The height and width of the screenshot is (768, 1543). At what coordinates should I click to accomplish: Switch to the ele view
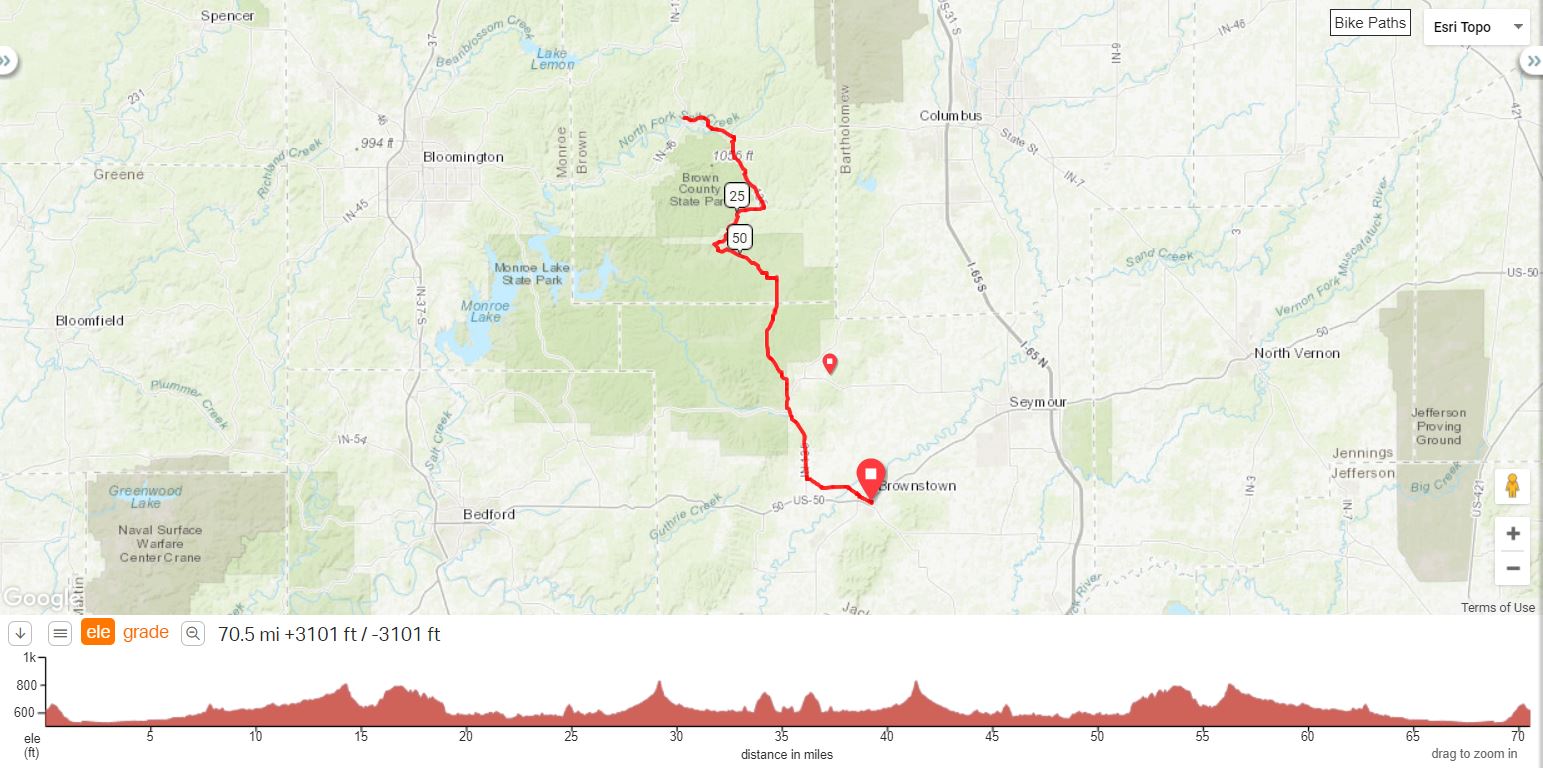(97, 632)
